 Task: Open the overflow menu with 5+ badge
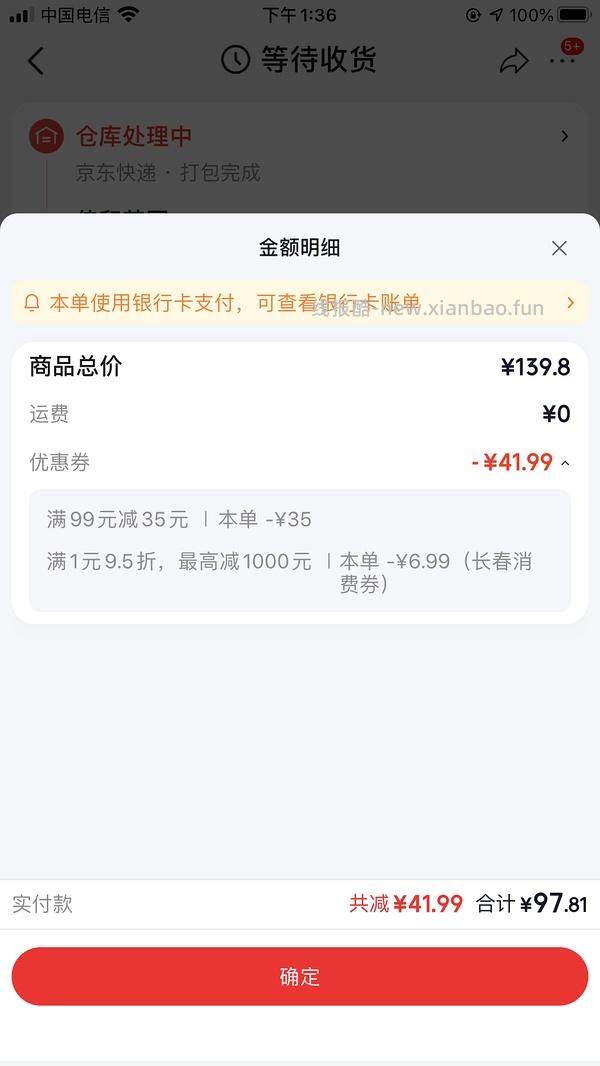(563, 60)
